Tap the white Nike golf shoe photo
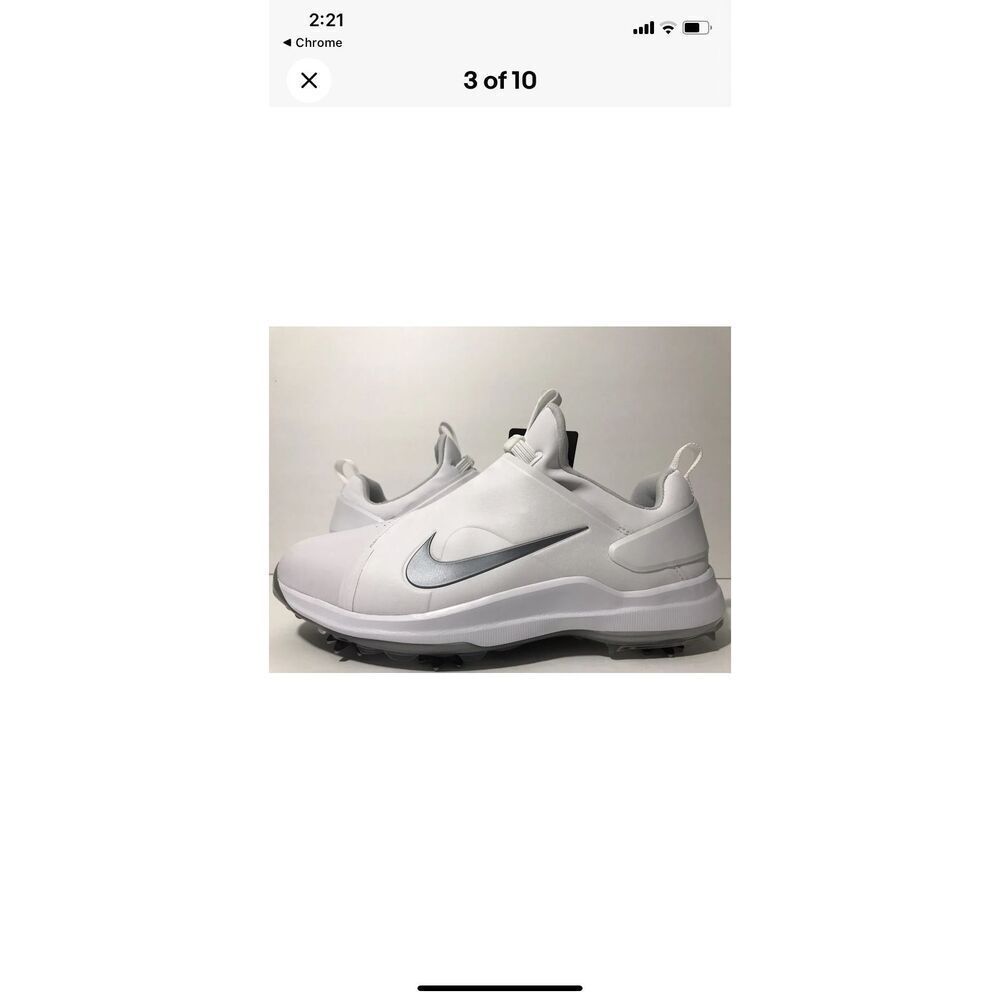Image resolution: width=1000 pixels, height=1000 pixels. click(x=500, y=499)
